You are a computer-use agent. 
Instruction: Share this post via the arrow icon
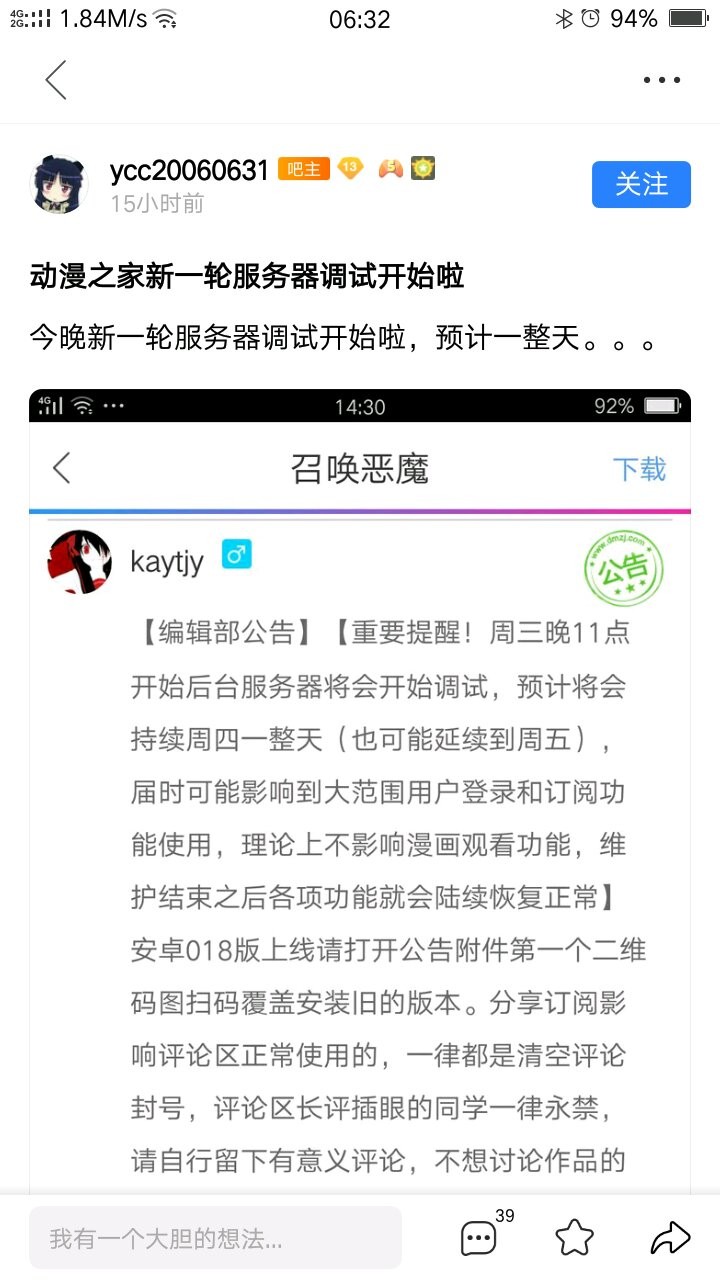click(x=669, y=1238)
